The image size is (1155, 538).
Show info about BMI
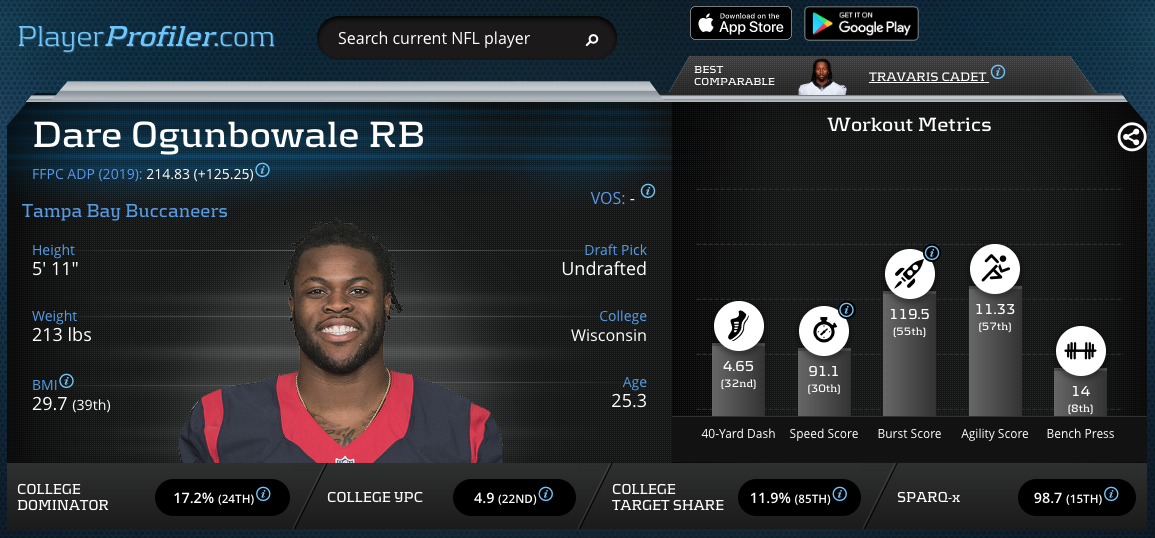(67, 381)
